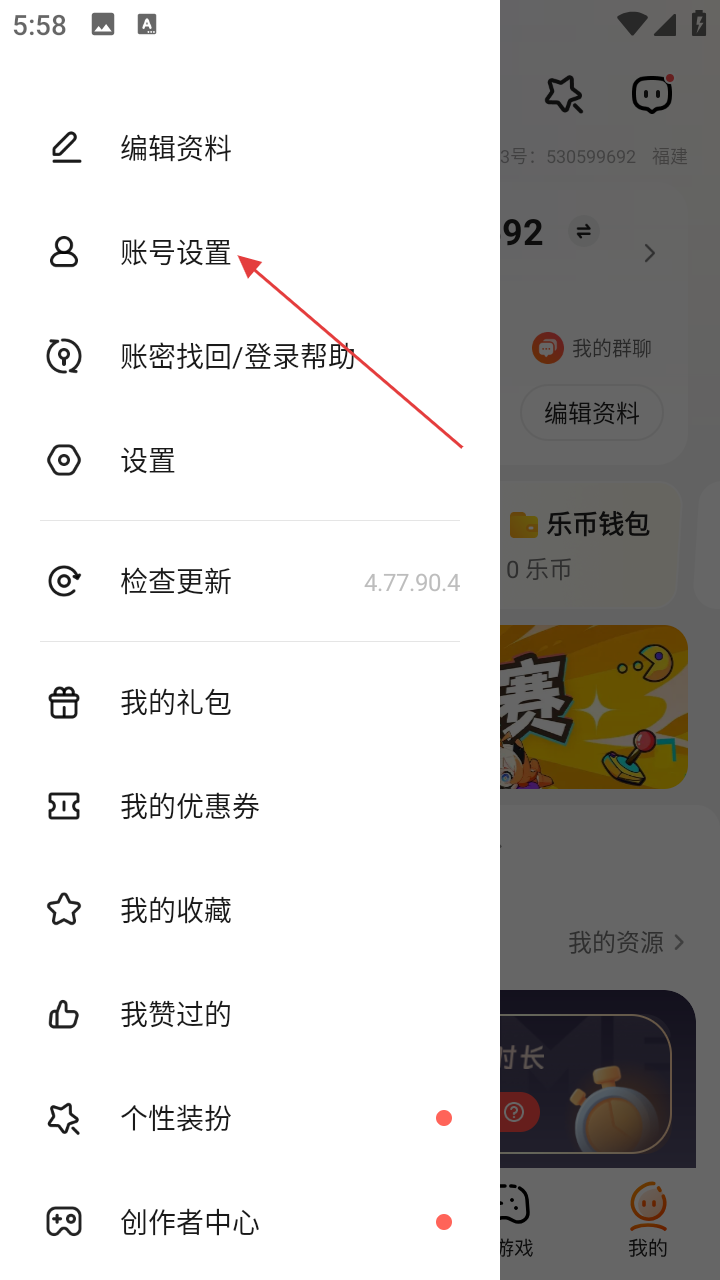Open 我的资源 link

click(625, 942)
